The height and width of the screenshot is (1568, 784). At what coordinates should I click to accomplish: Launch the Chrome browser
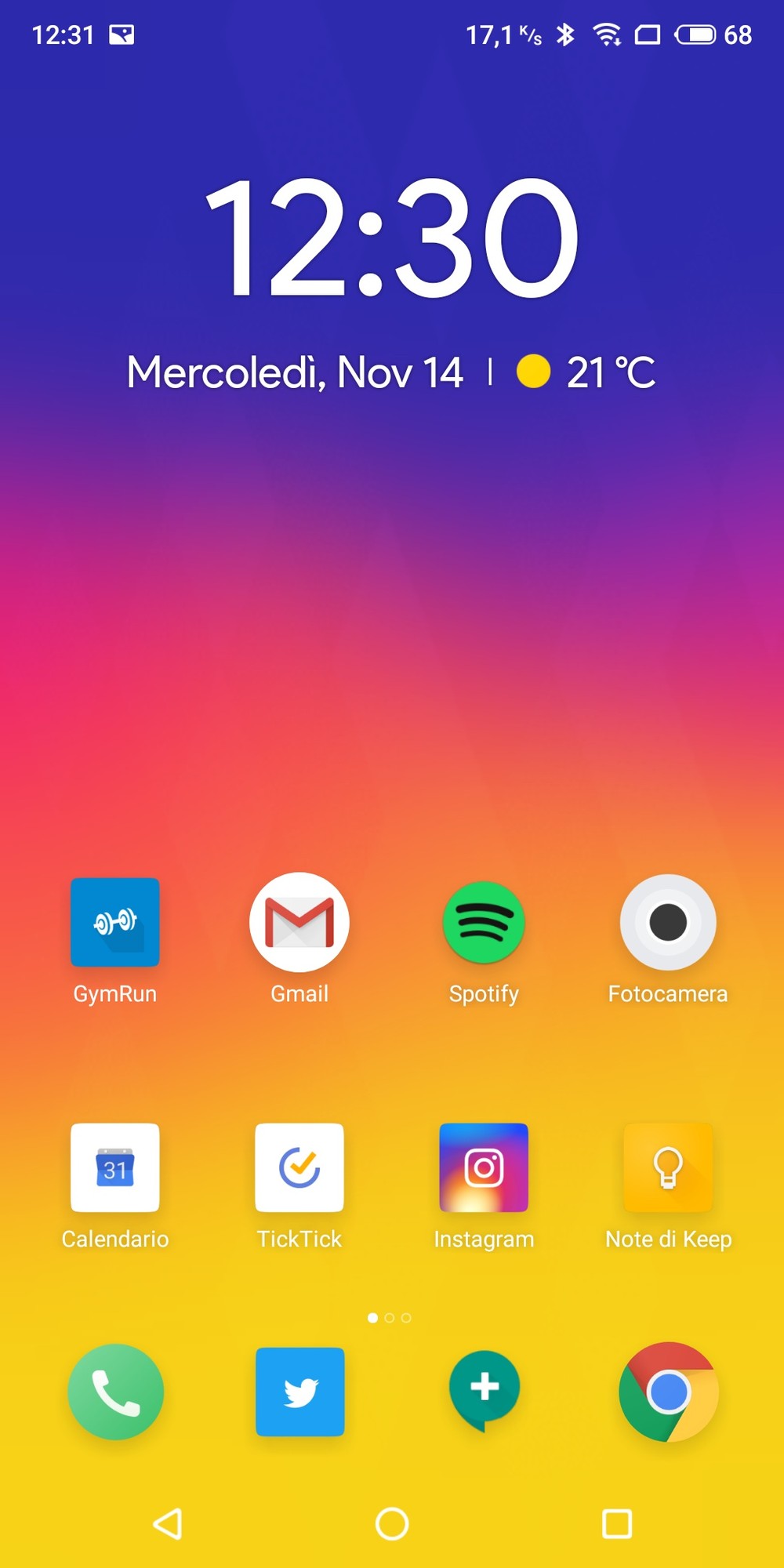coord(668,1392)
